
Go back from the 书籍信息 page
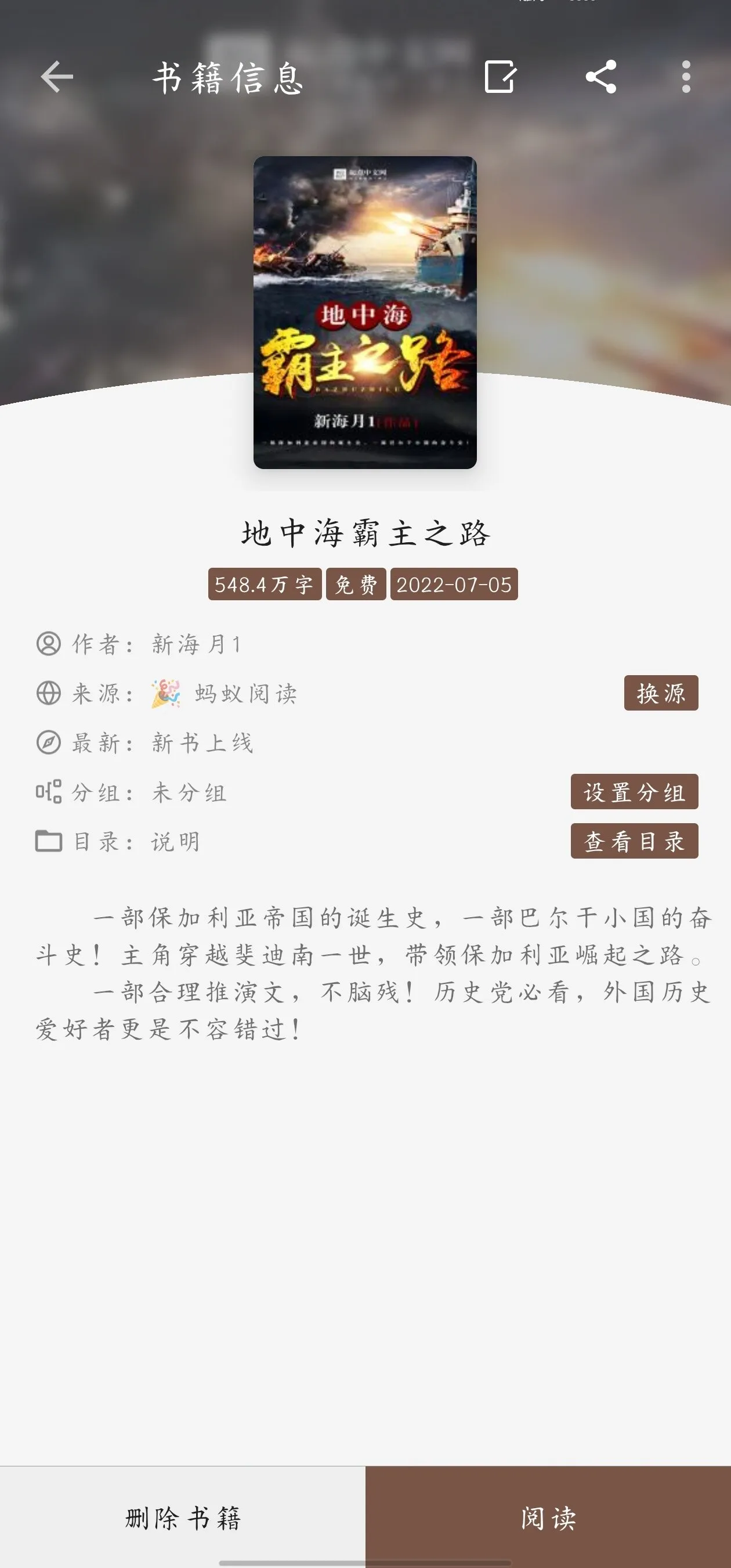(x=56, y=77)
